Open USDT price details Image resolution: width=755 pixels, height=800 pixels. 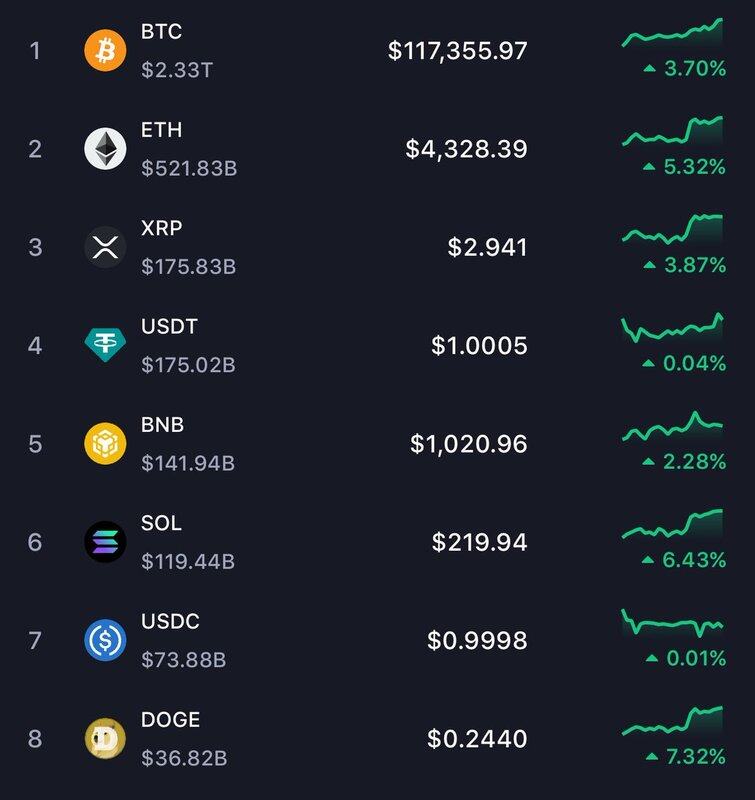pyautogui.click(x=377, y=345)
